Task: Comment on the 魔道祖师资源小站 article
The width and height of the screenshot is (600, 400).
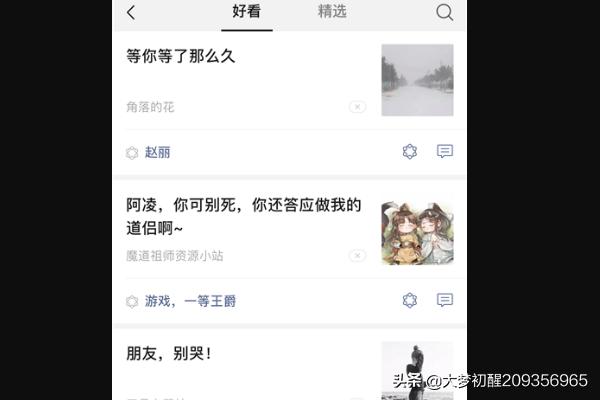Action: click(x=445, y=300)
